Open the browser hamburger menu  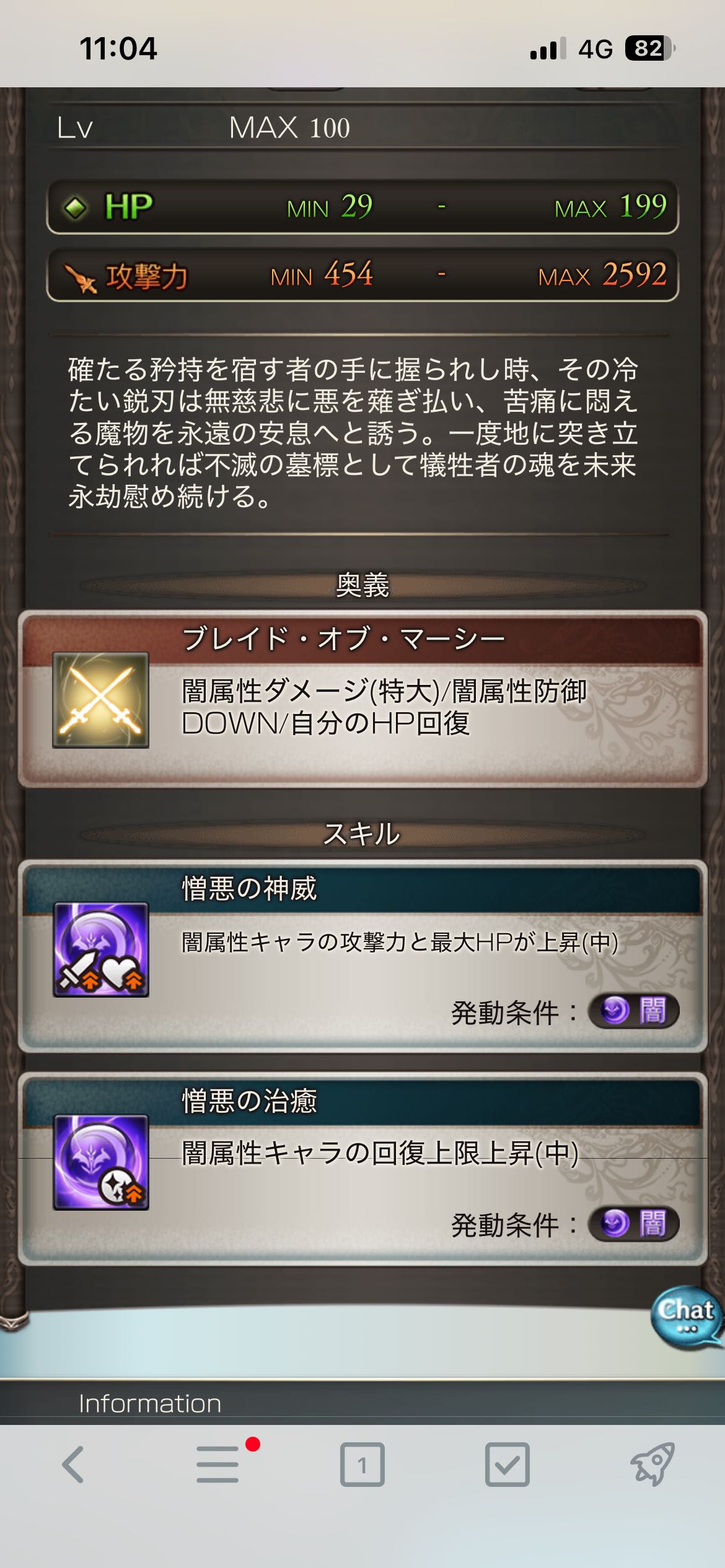point(218,1465)
